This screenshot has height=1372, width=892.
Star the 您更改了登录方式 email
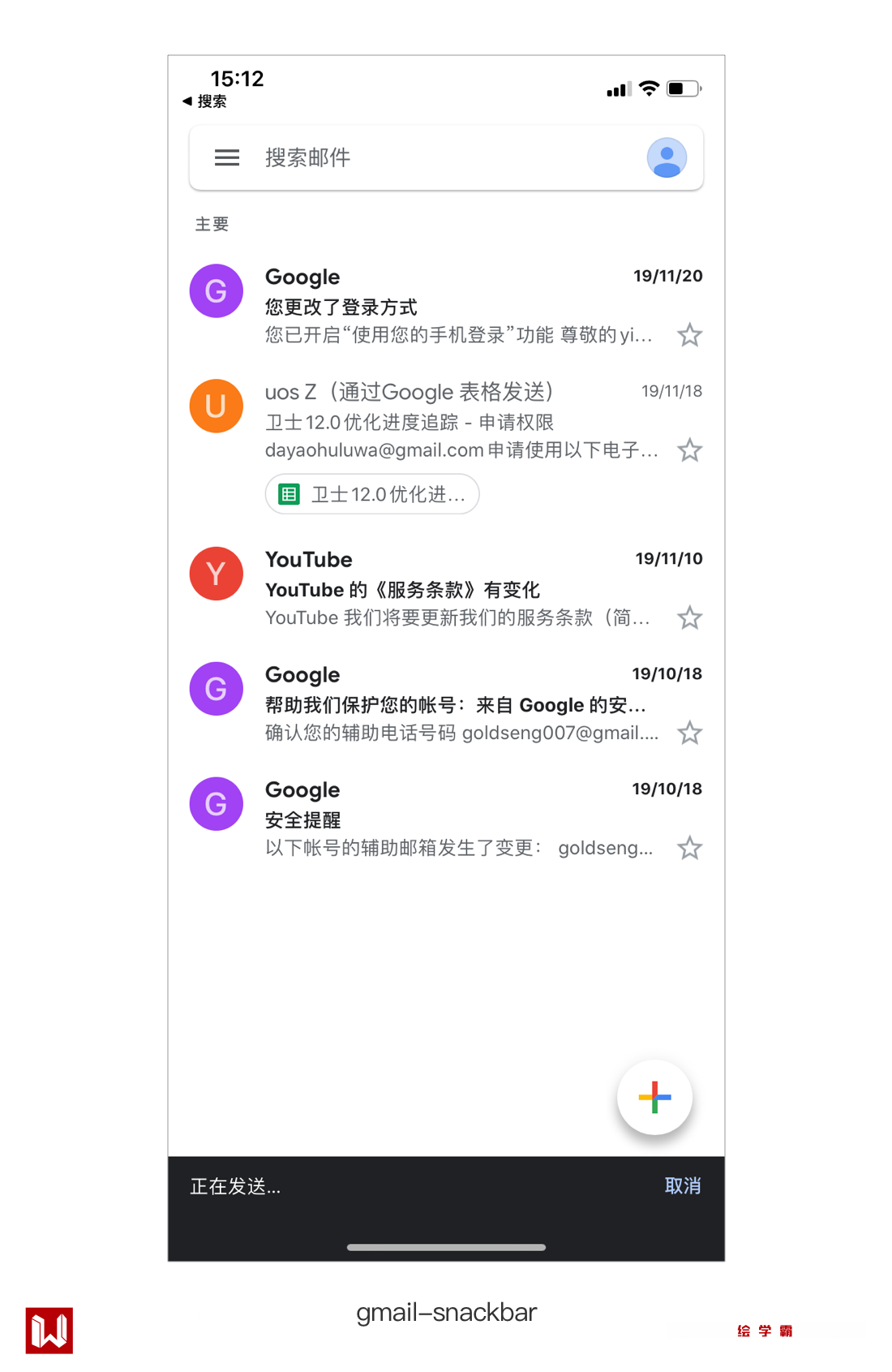689,335
